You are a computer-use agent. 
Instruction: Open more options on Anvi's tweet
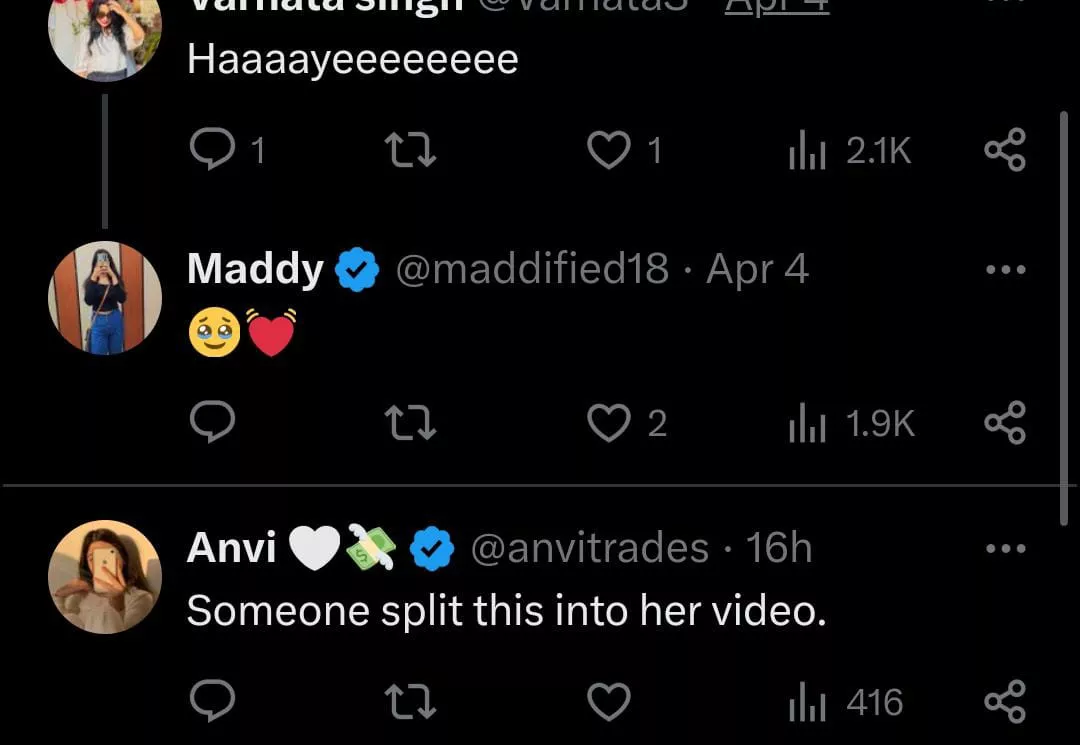[1005, 548]
